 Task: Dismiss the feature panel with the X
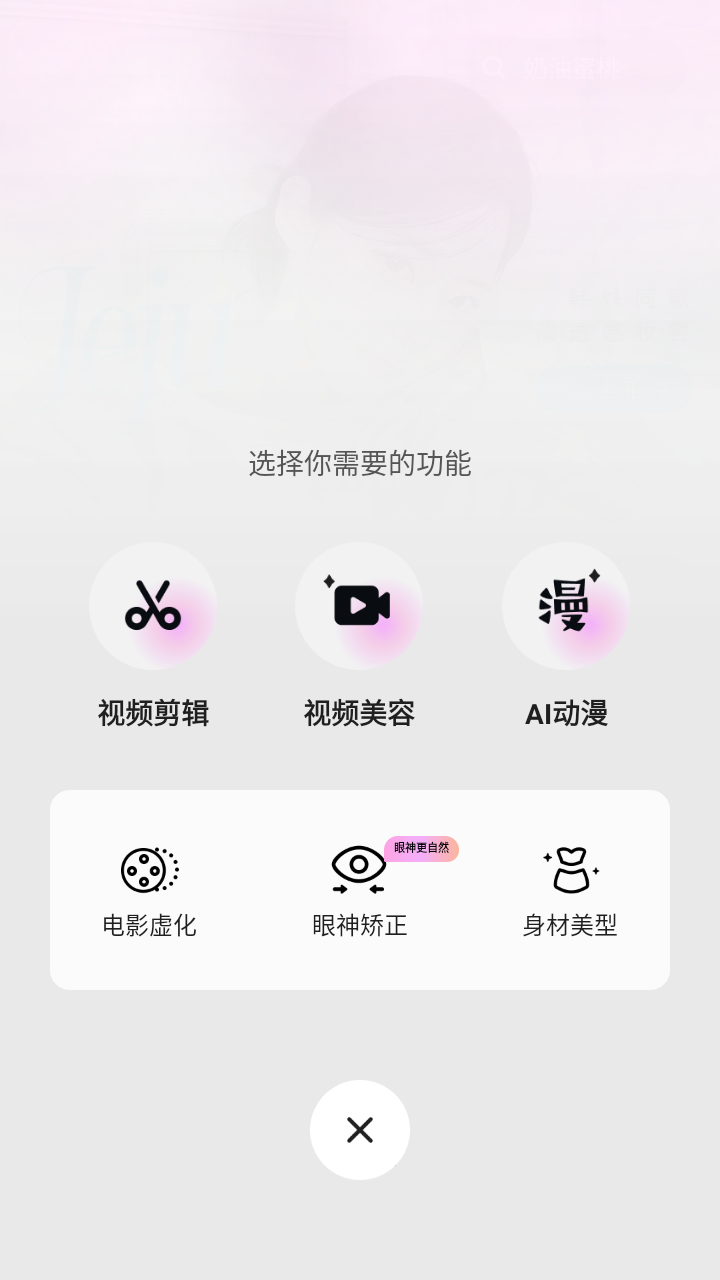pyautogui.click(x=360, y=1130)
